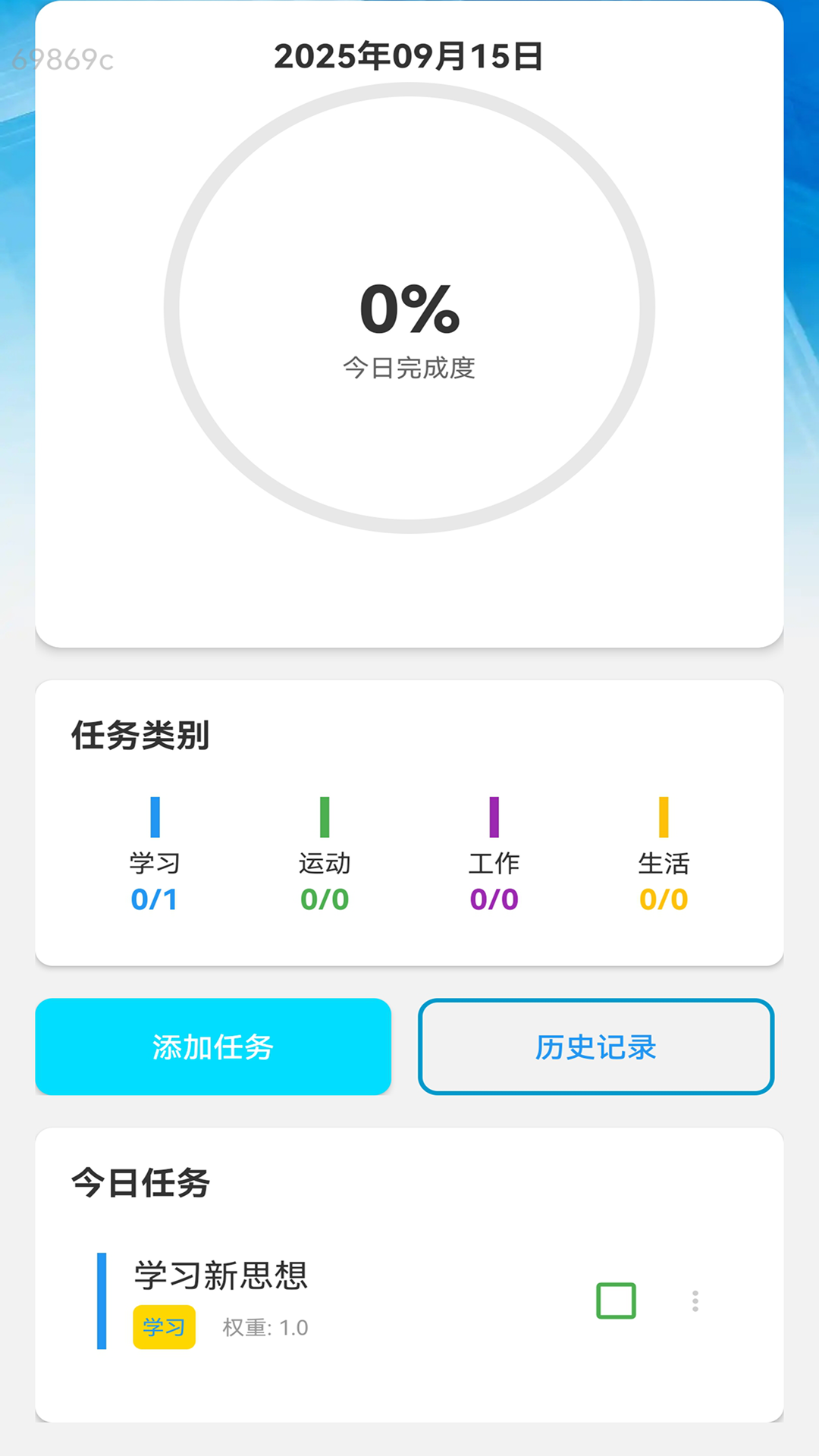819x1456 pixels.
Task: Open 历史记录 history records
Action: [x=596, y=1046]
